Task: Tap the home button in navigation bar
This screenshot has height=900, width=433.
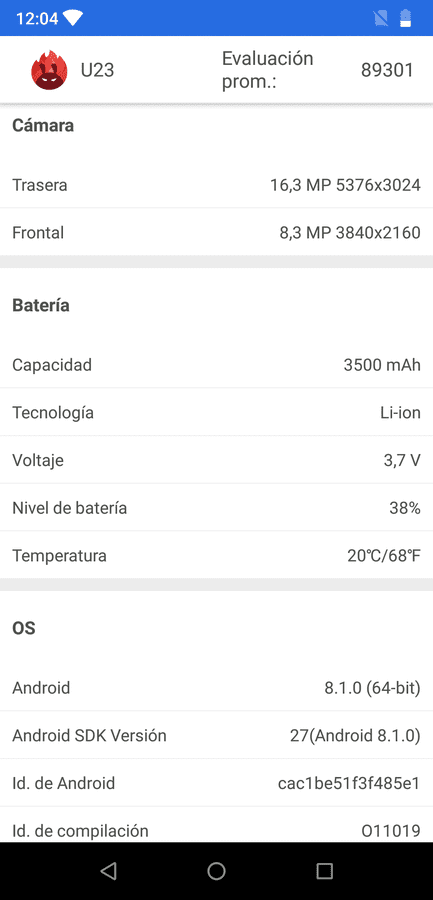Action: (x=216, y=871)
